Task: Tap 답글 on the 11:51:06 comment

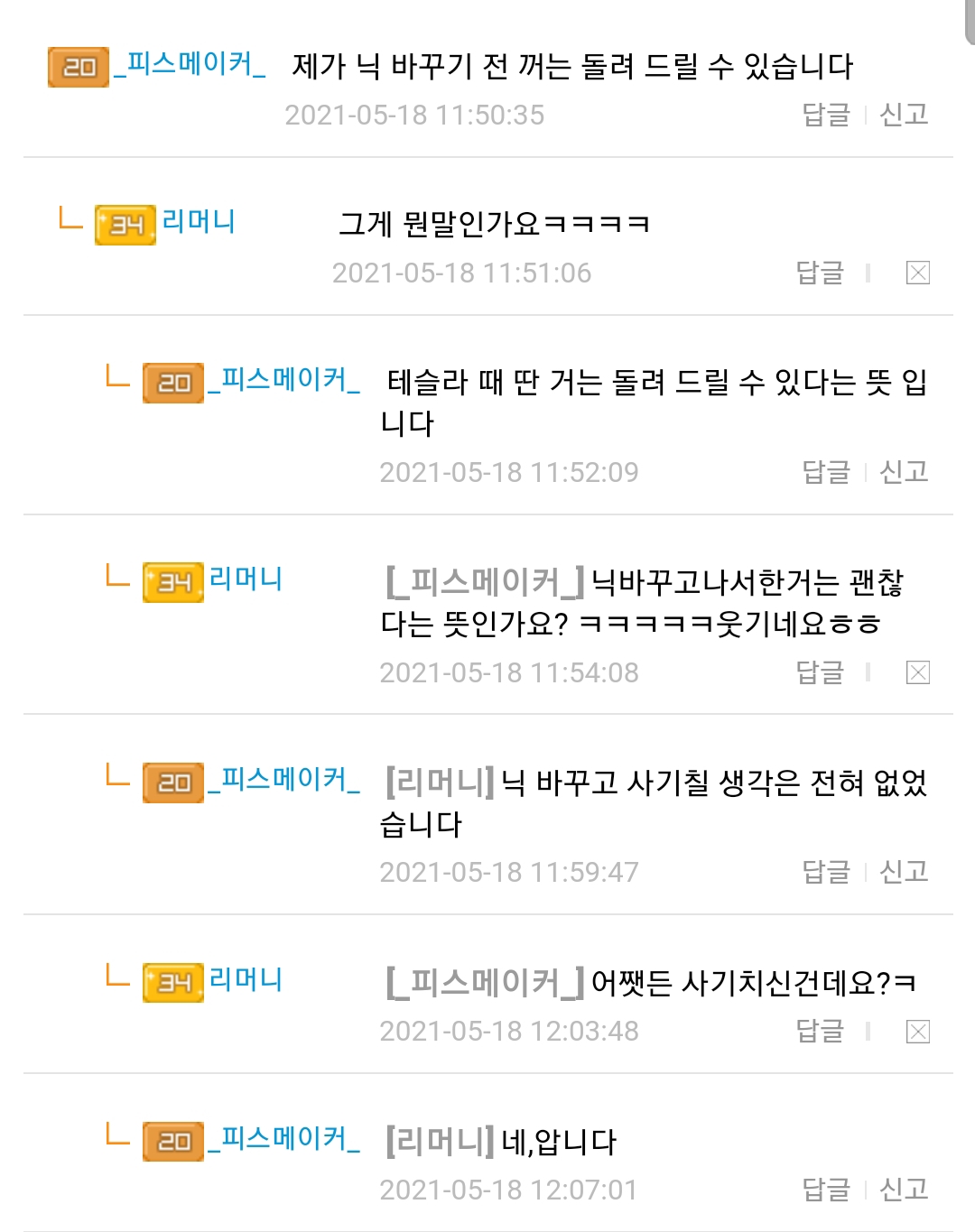Action: coord(820,273)
